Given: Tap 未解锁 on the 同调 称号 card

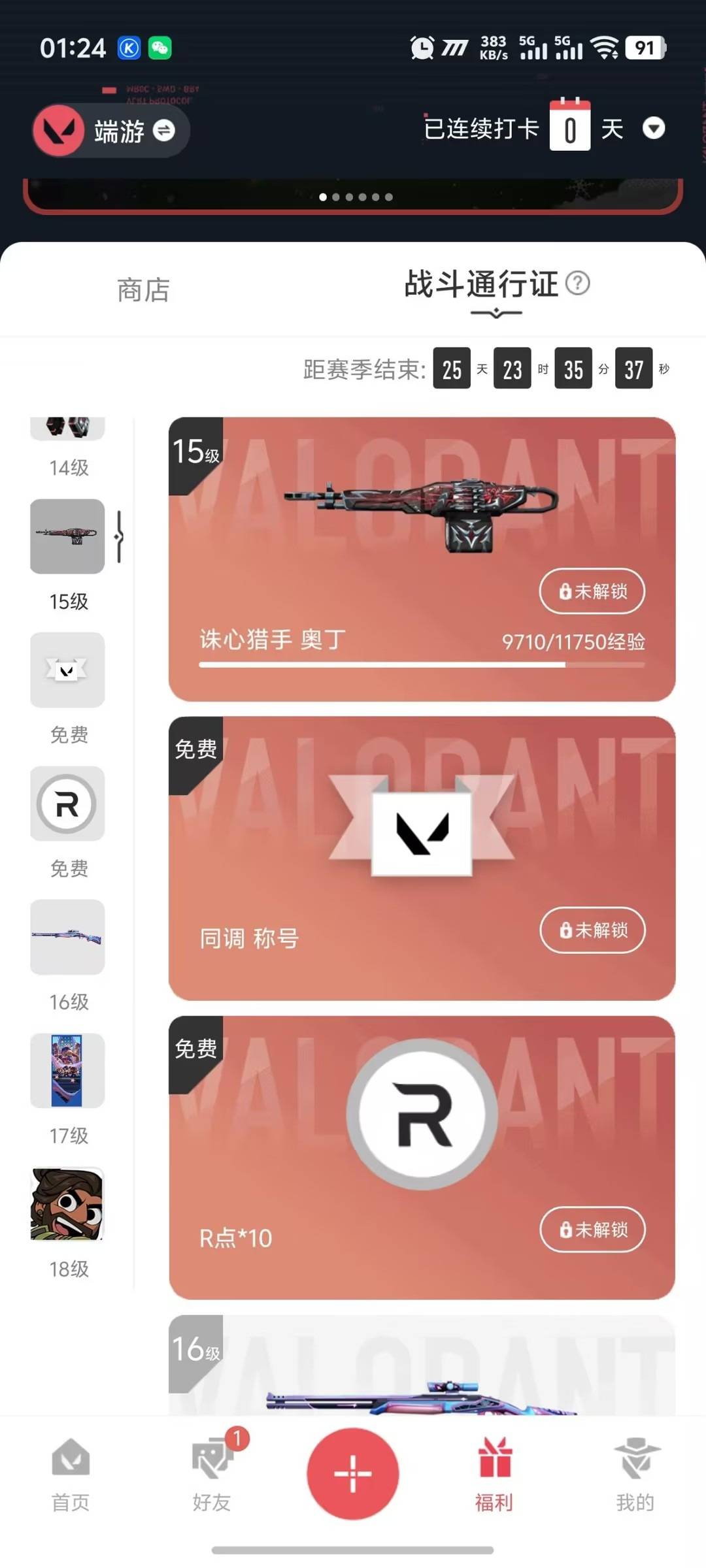Looking at the screenshot, I should [592, 930].
